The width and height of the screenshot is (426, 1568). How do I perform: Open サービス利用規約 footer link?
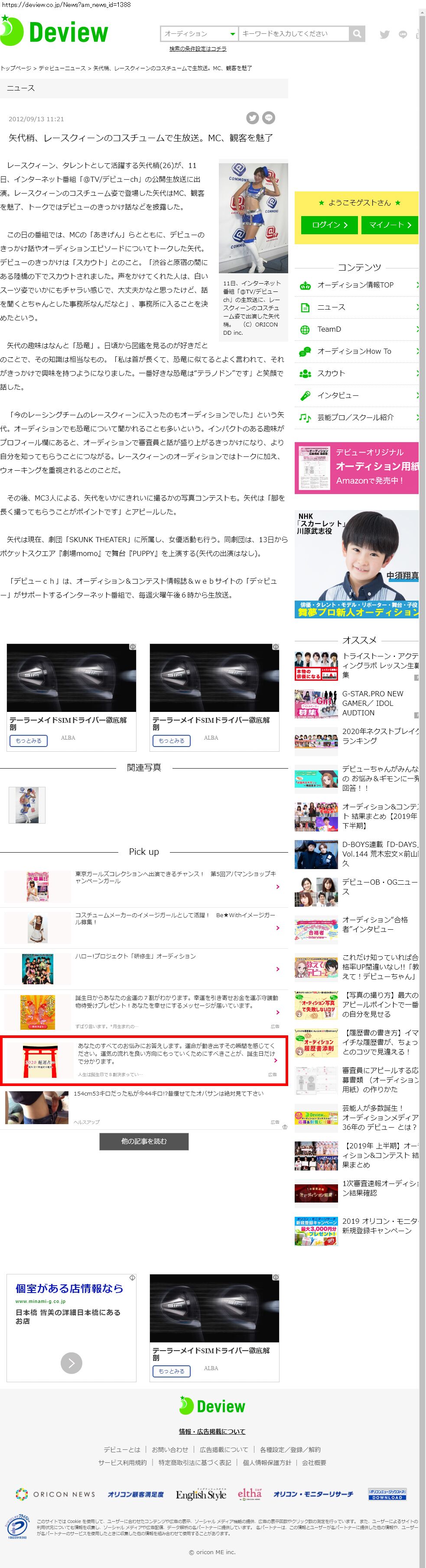click(123, 1463)
